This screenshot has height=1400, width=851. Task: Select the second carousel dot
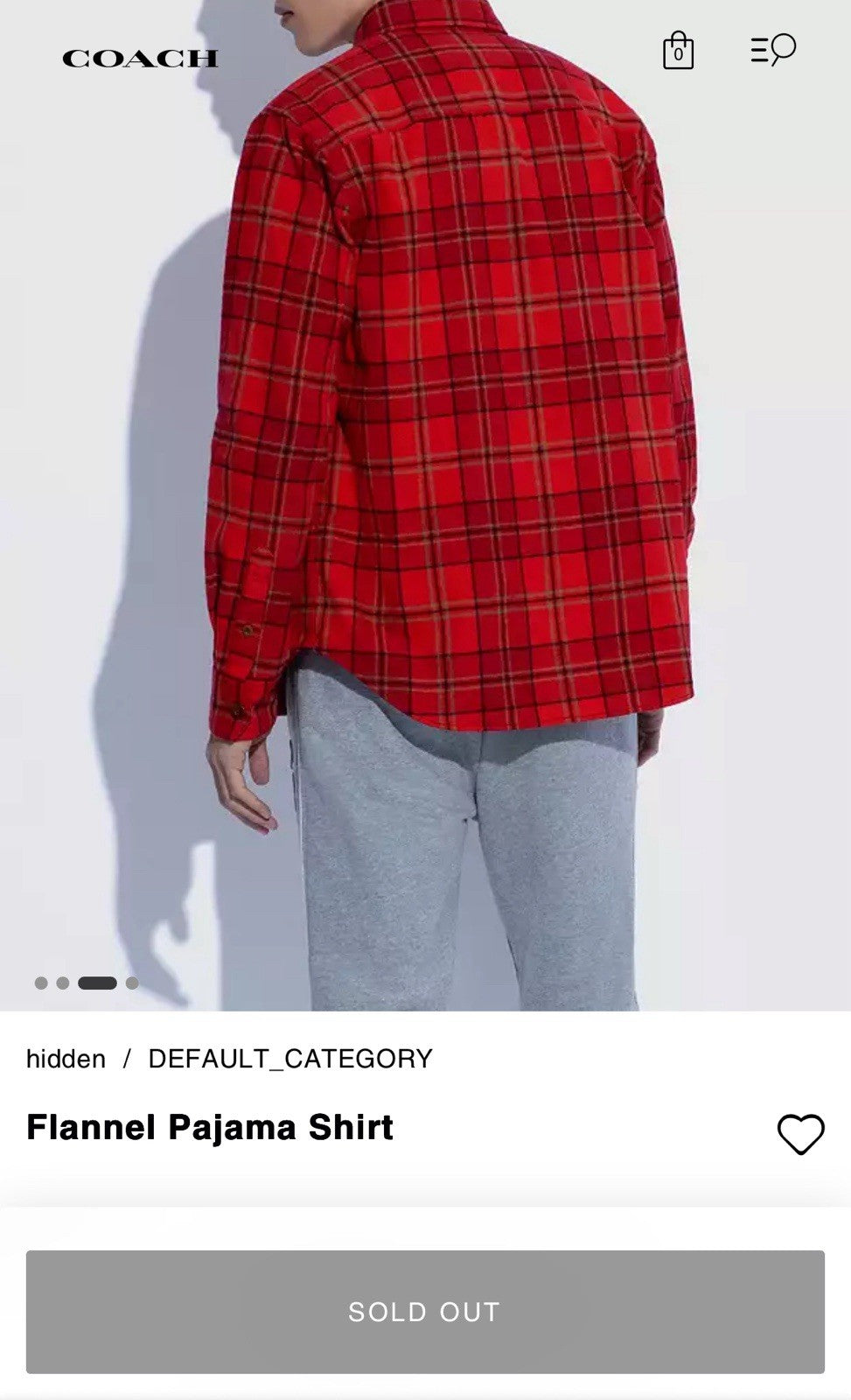(65, 983)
